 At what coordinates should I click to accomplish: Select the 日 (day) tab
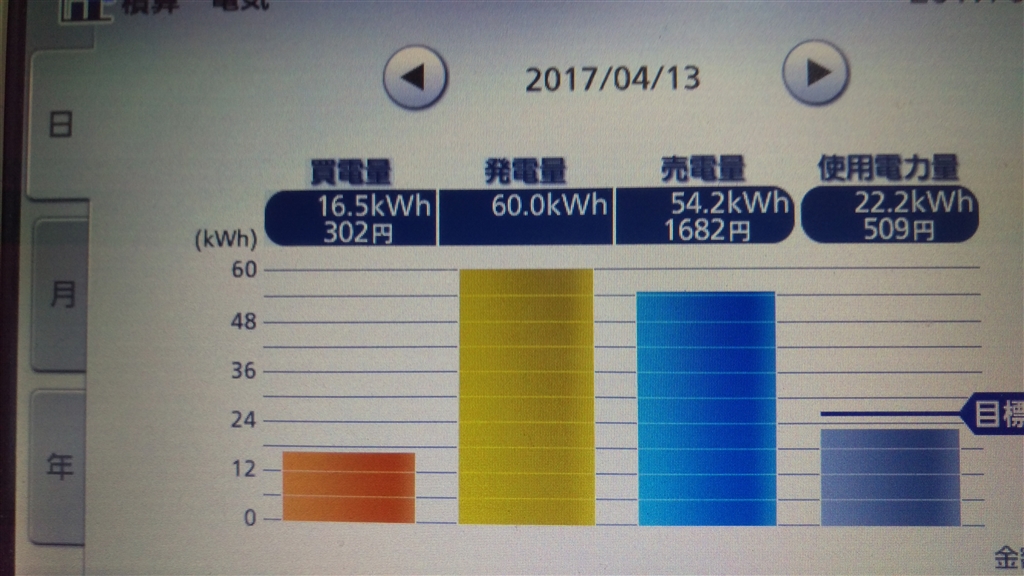click(x=60, y=125)
